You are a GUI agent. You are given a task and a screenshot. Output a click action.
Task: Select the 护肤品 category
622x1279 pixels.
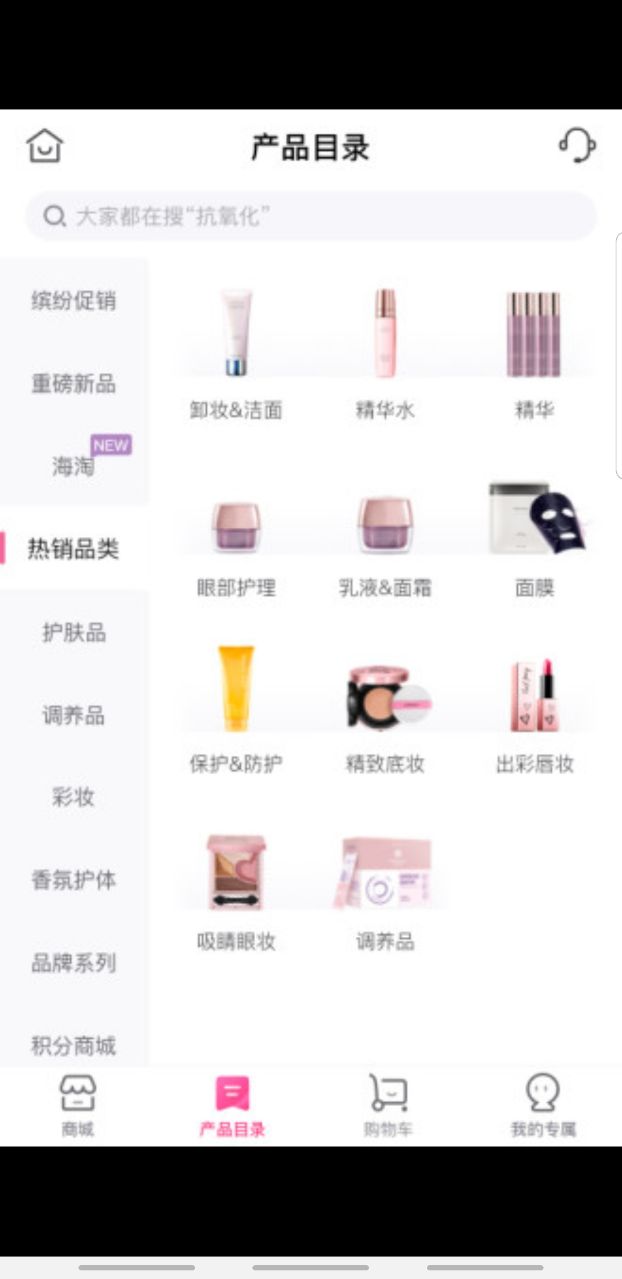[x=74, y=632]
